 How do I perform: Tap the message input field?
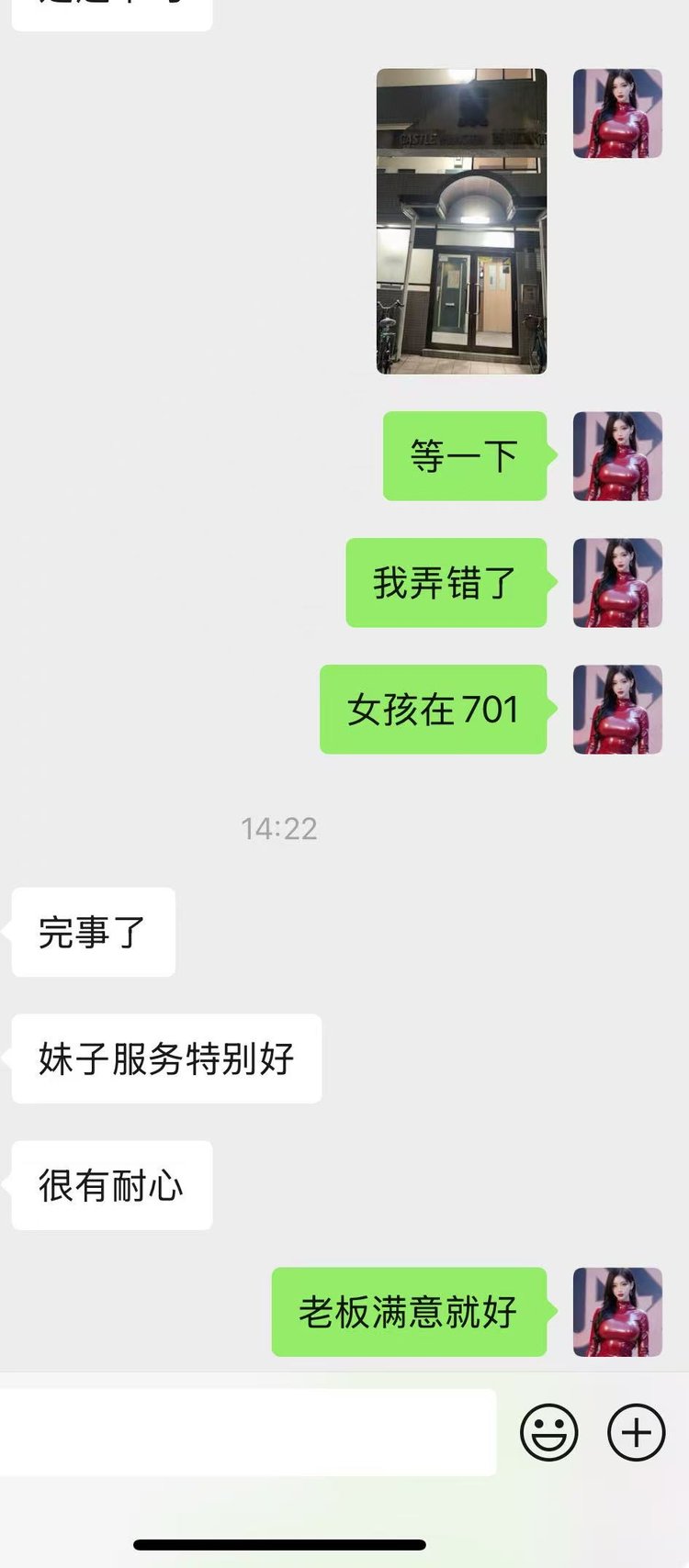click(248, 1432)
